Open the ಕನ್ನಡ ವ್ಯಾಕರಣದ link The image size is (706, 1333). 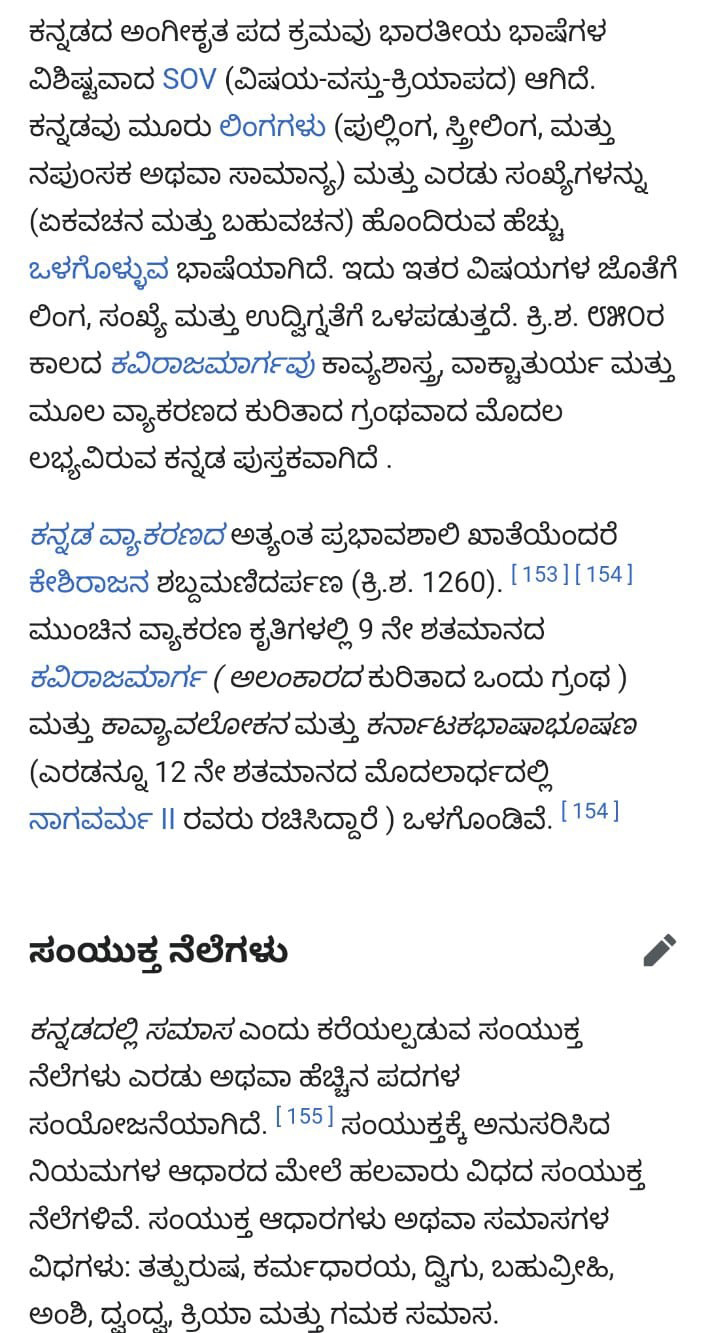click(x=127, y=535)
